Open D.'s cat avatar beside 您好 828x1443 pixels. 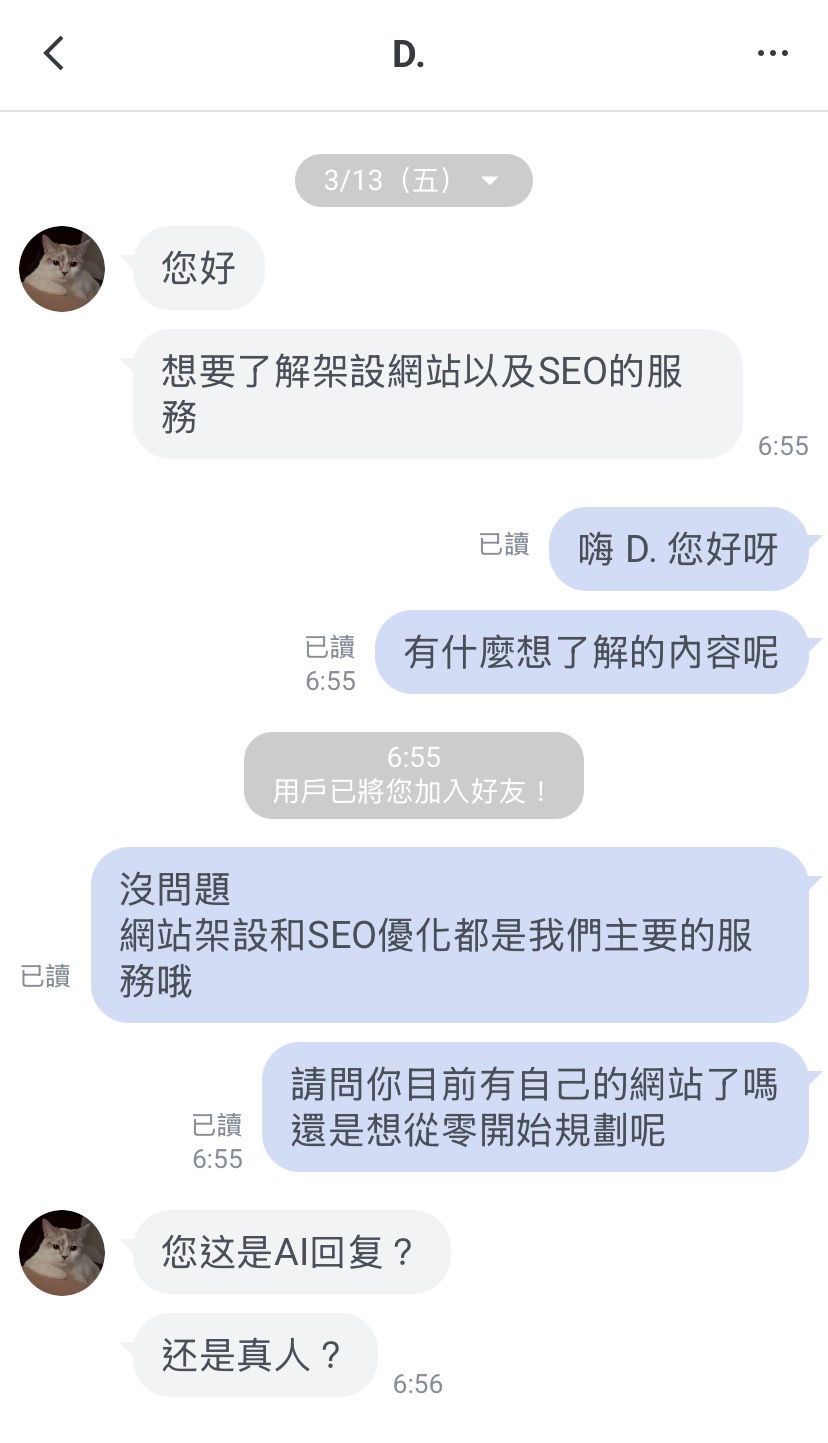coord(62,269)
